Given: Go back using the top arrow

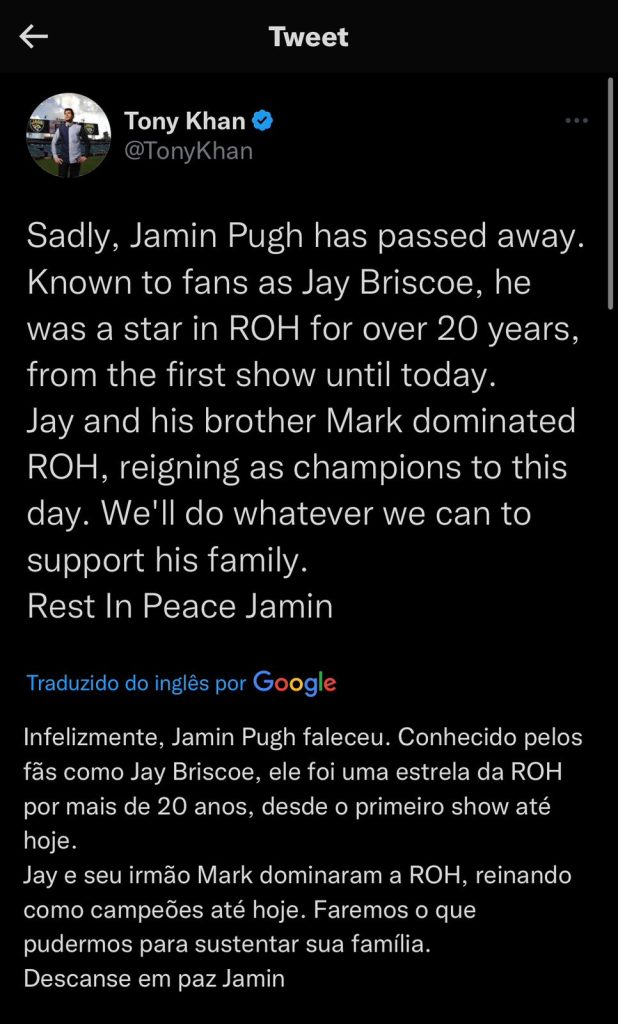Looking at the screenshot, I should (34, 37).
